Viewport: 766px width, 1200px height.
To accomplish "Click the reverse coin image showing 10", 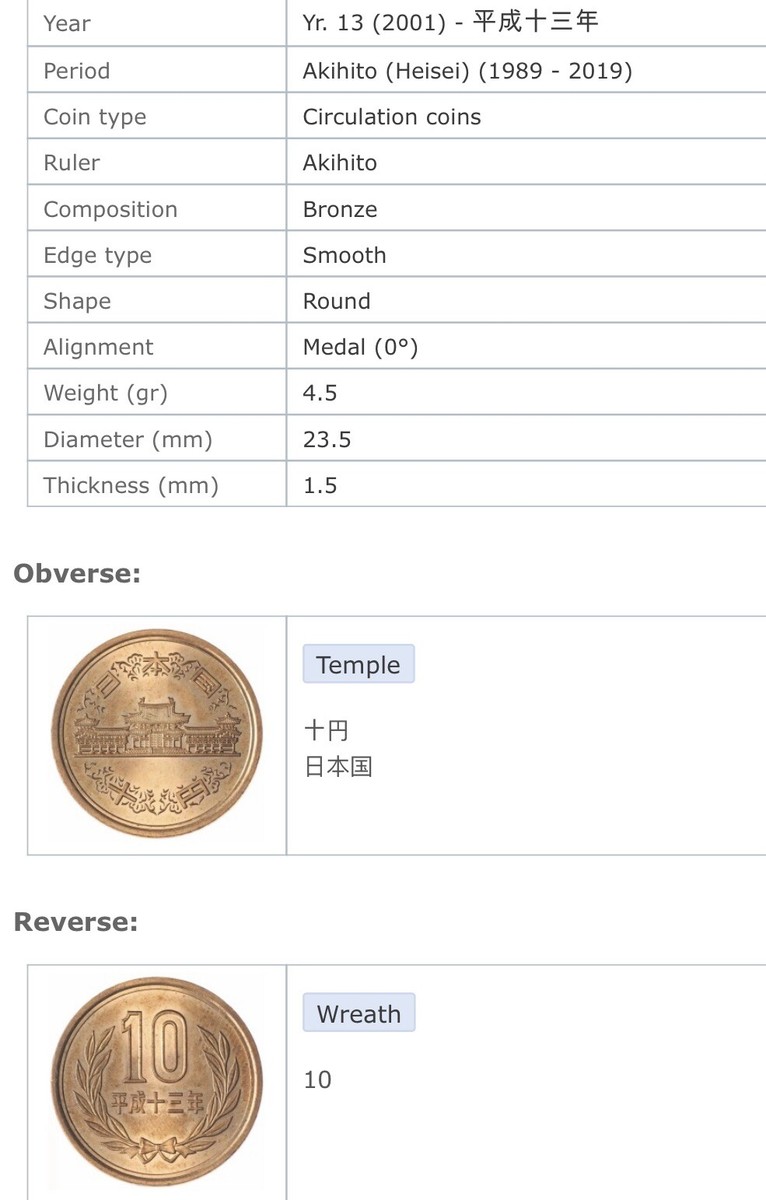I will (x=155, y=1080).
